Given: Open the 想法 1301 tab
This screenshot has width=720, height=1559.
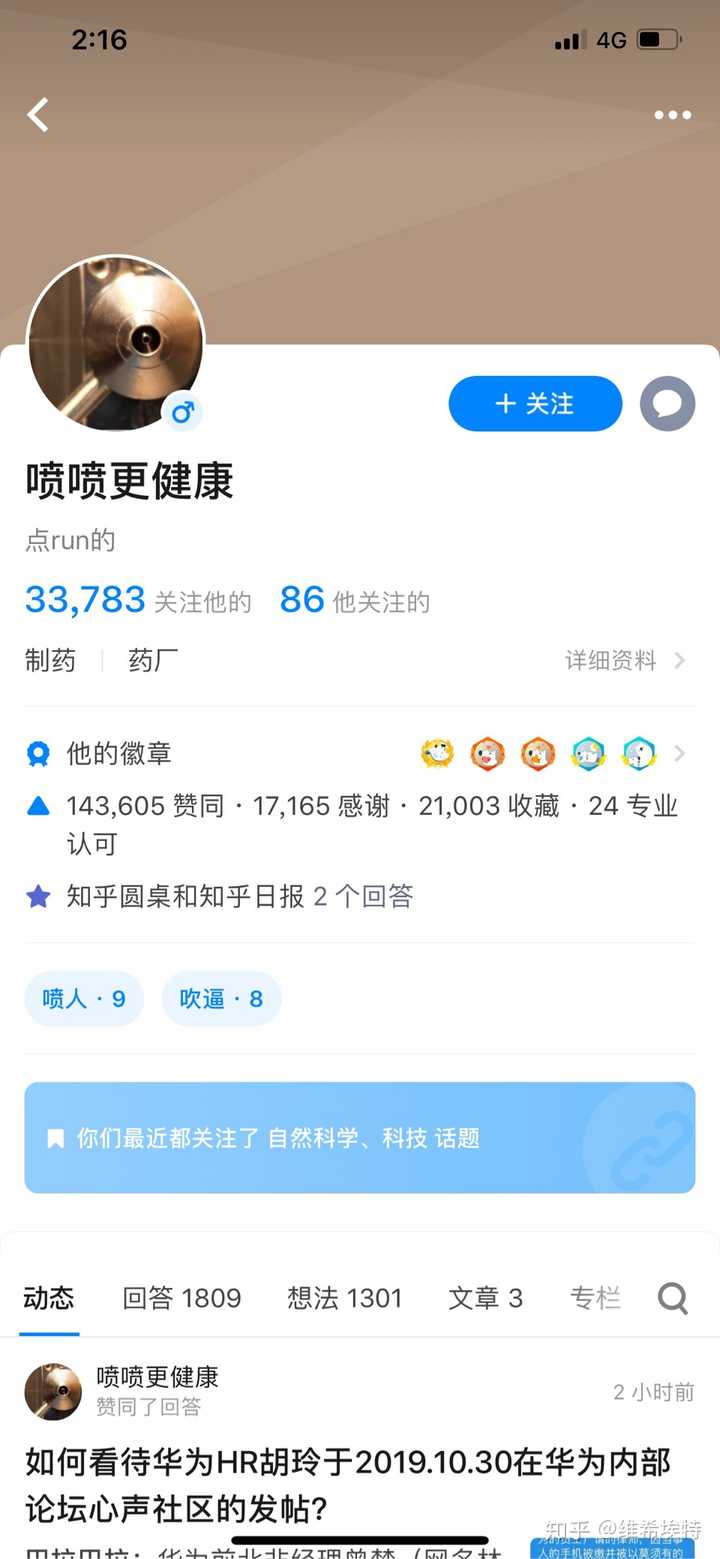Looking at the screenshot, I should (x=345, y=1298).
